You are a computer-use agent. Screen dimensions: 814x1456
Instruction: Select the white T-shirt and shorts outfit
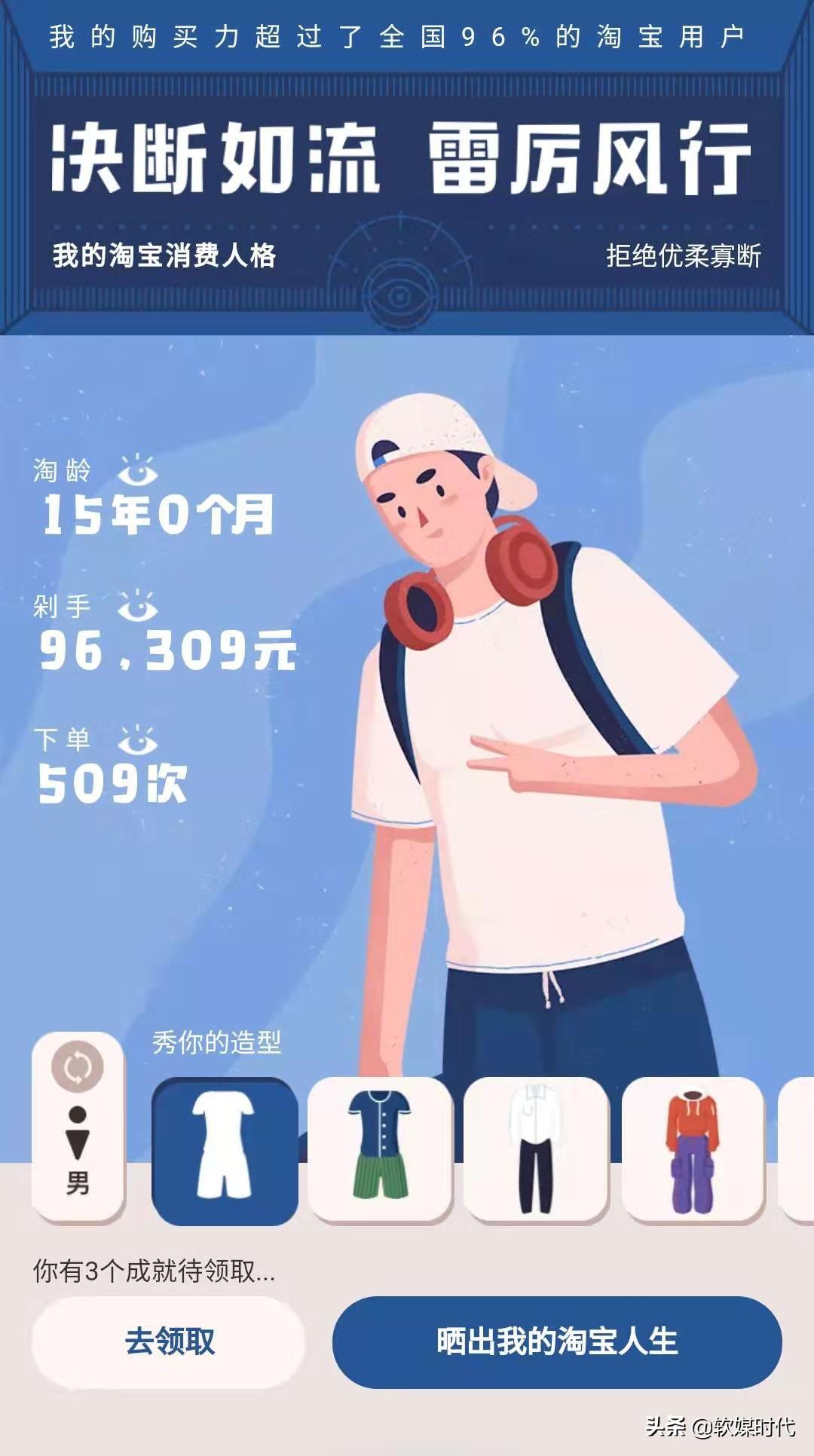coord(225,1150)
